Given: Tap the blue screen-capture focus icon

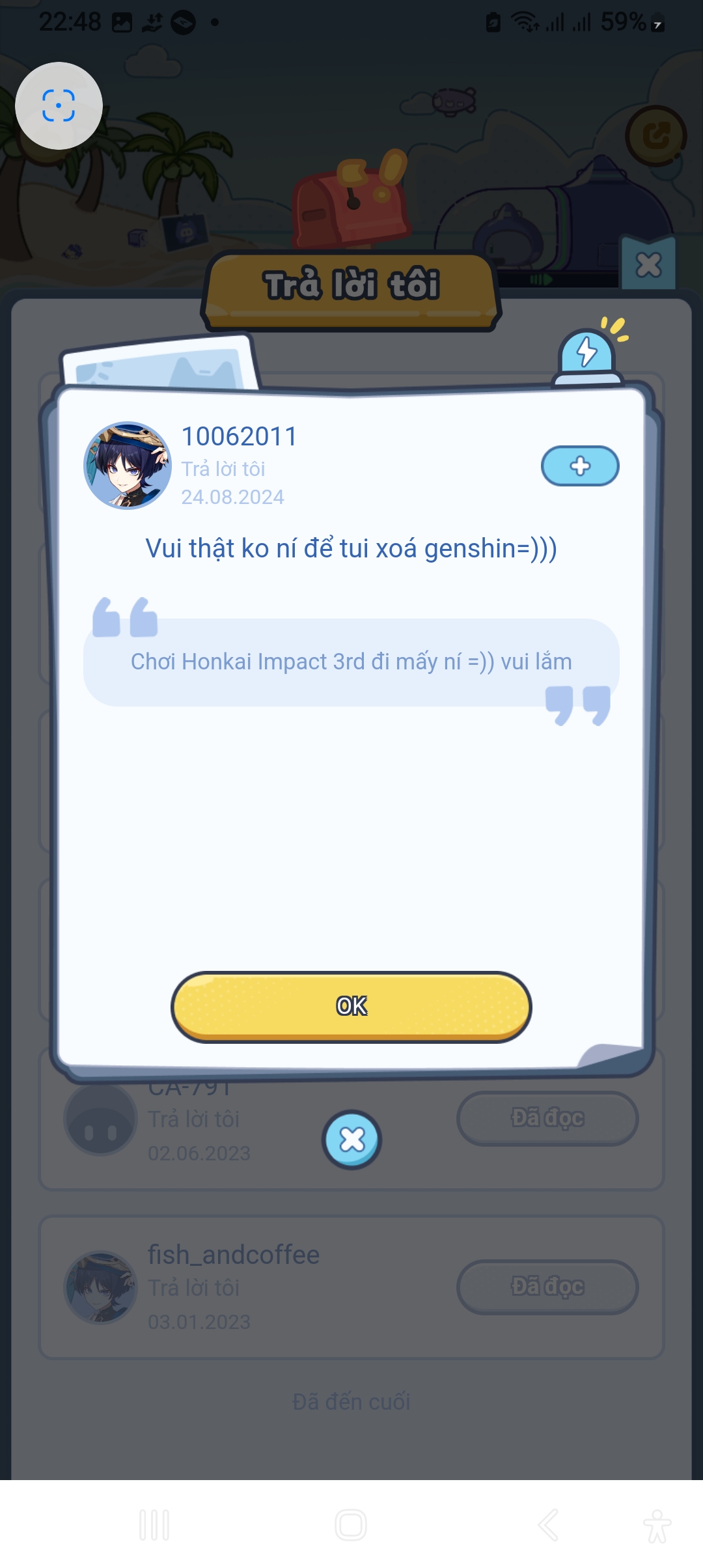Looking at the screenshot, I should 59,105.
